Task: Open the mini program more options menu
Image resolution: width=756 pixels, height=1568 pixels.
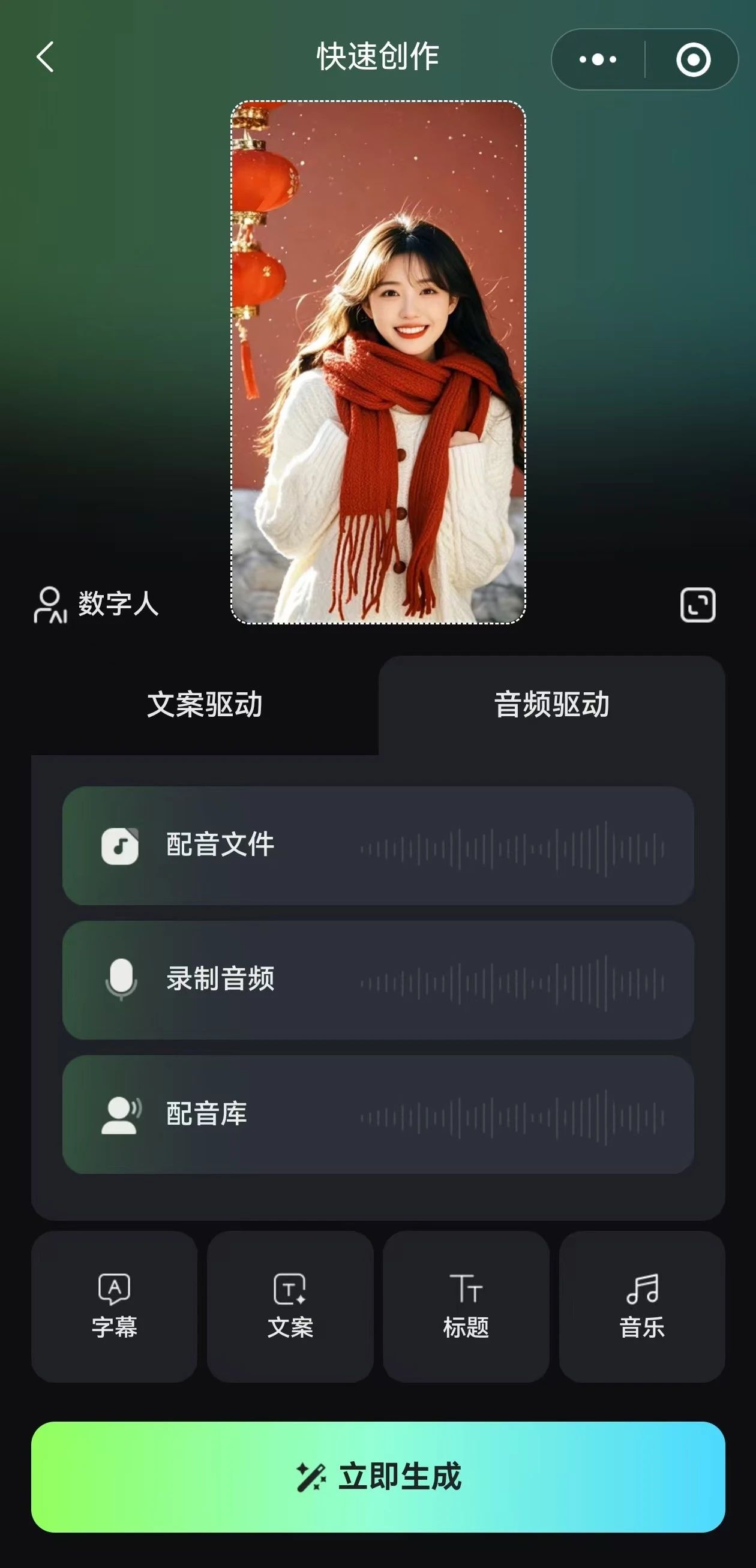Action: (598, 59)
